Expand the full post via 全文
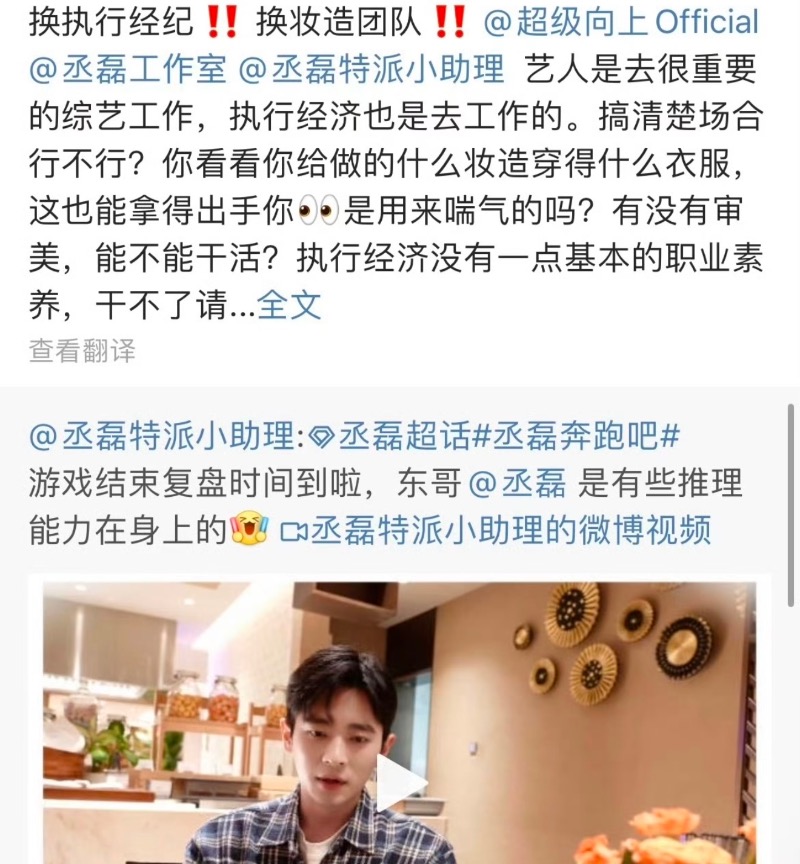The width and height of the screenshot is (800, 864). 289,305
